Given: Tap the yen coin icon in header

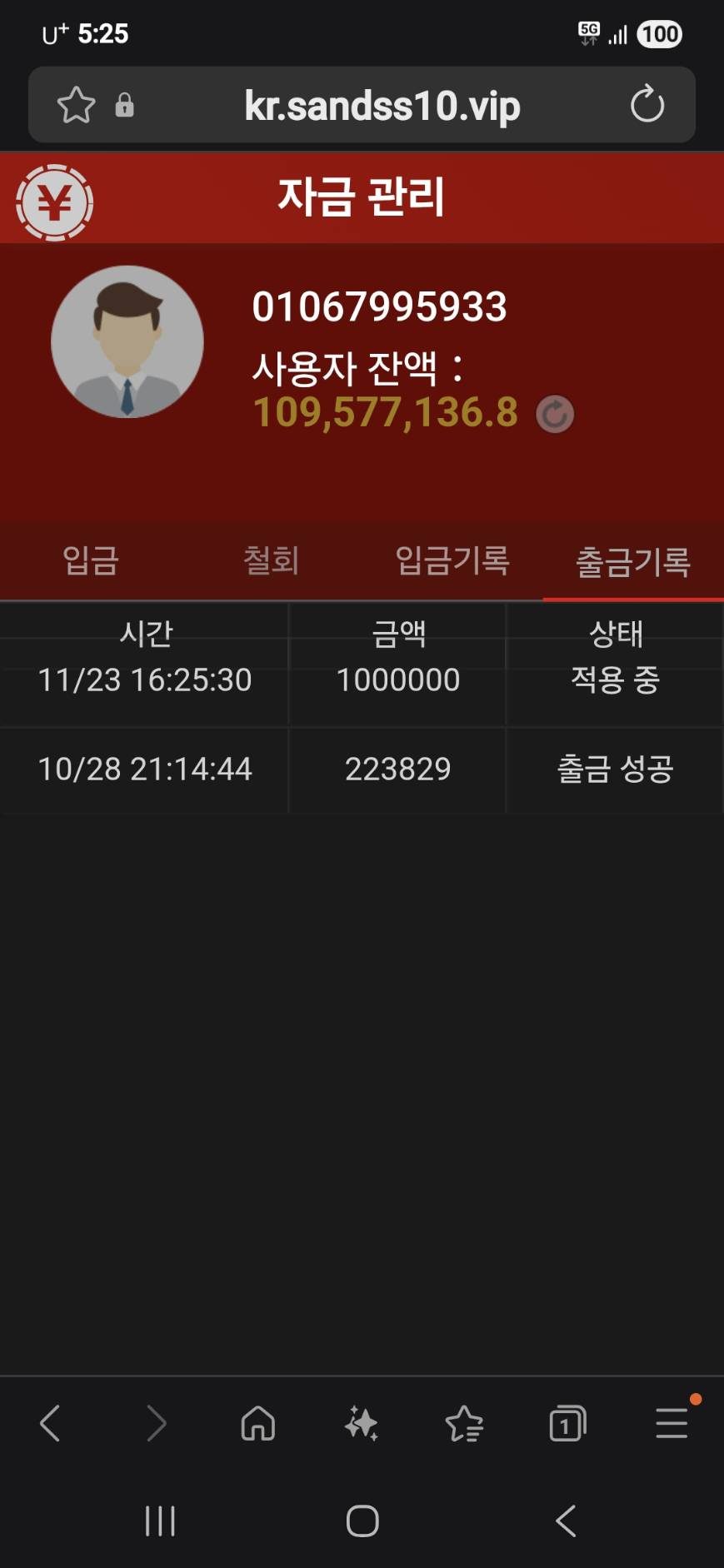Looking at the screenshot, I should tap(54, 202).
